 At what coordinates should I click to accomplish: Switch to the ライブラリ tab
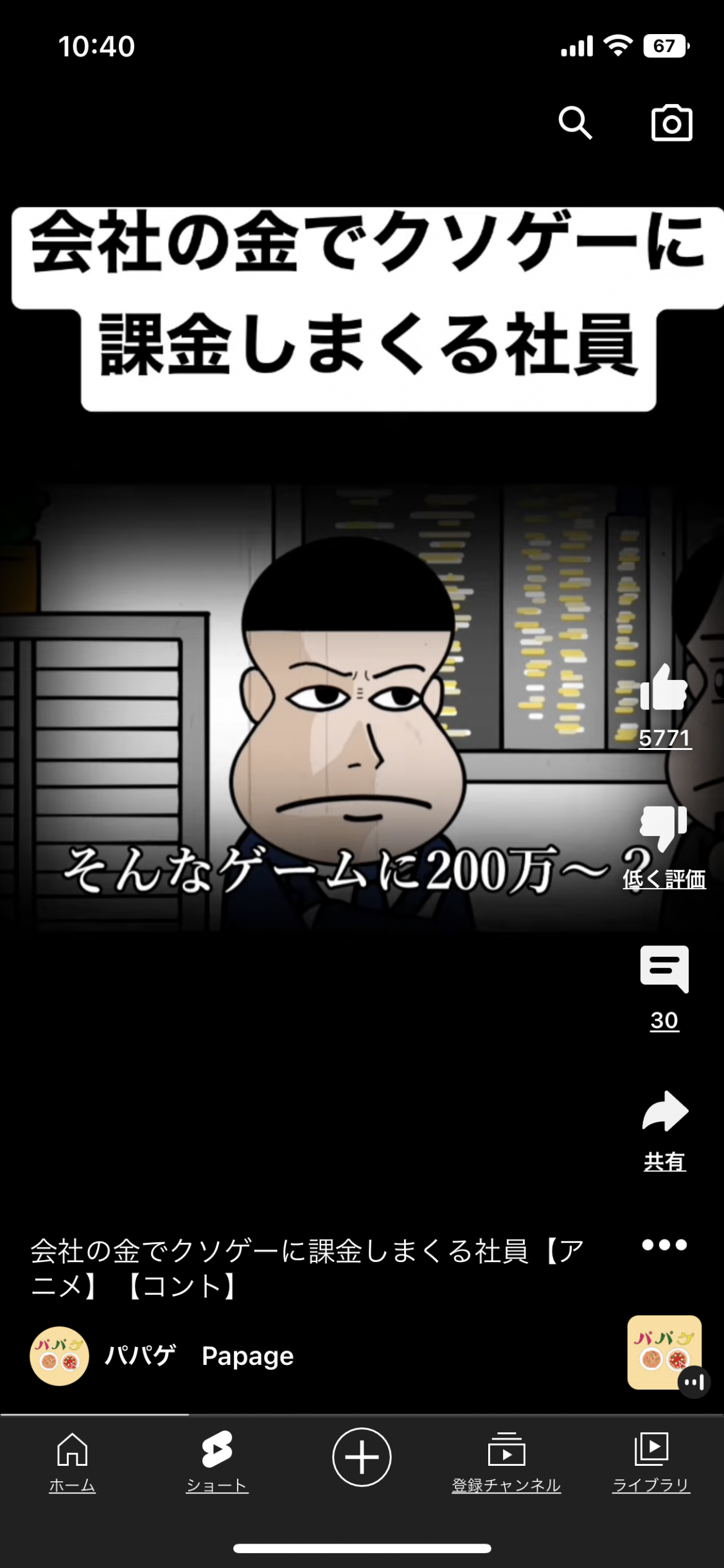click(651, 1460)
